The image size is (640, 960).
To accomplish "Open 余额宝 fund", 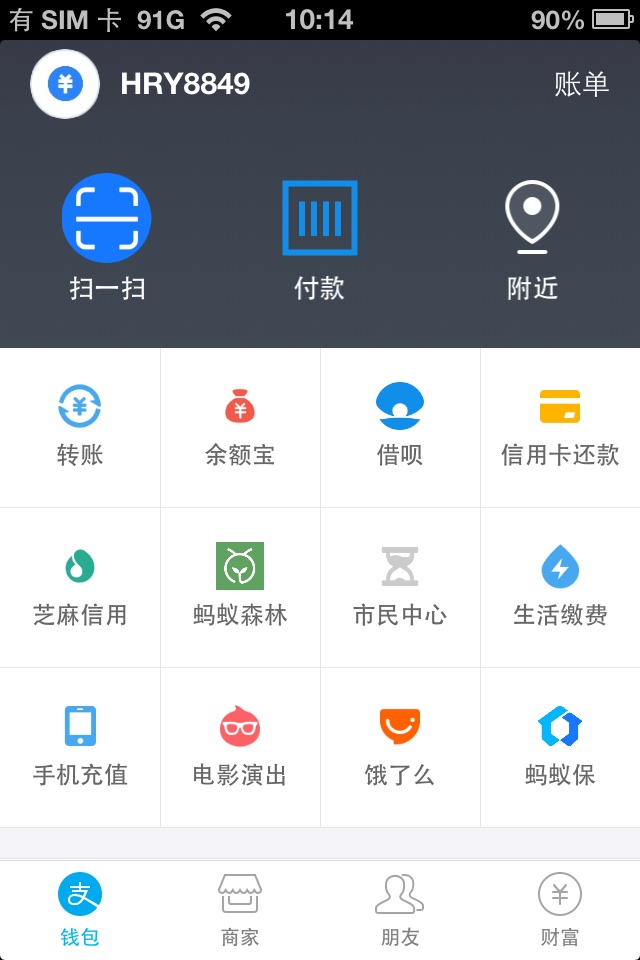I will tap(240, 427).
